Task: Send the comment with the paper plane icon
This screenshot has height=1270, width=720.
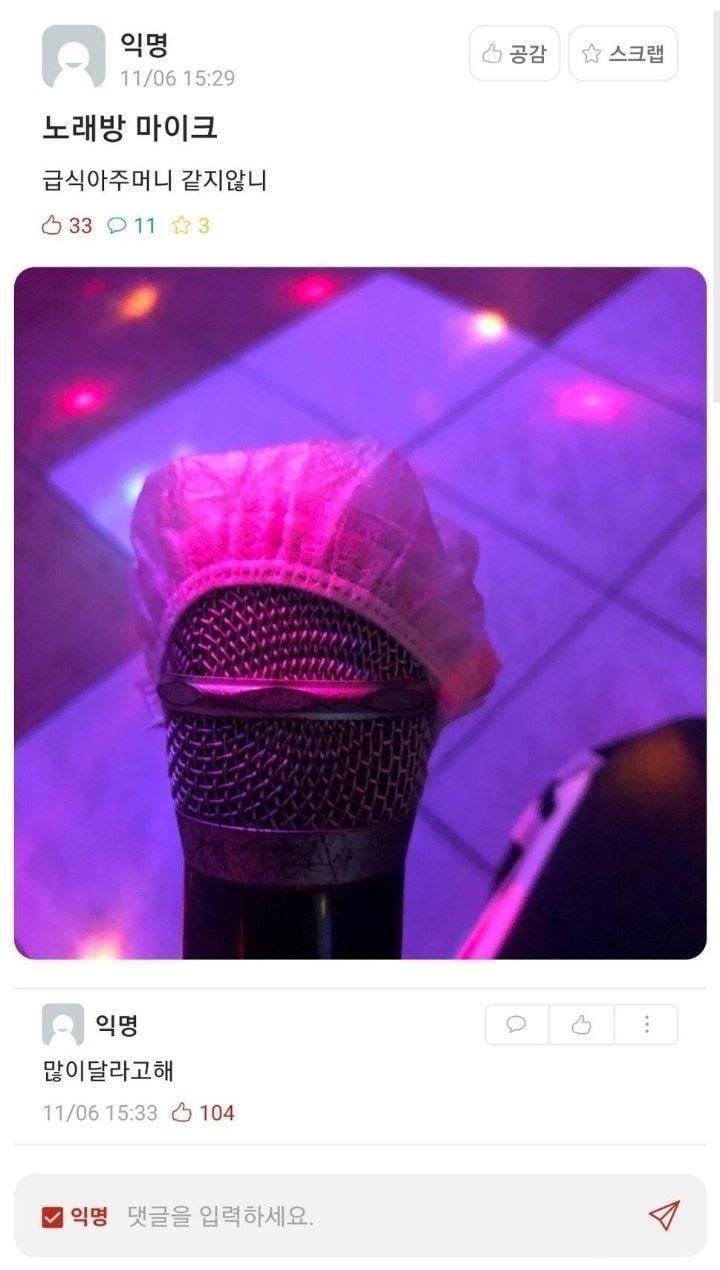Action: 664,1215
